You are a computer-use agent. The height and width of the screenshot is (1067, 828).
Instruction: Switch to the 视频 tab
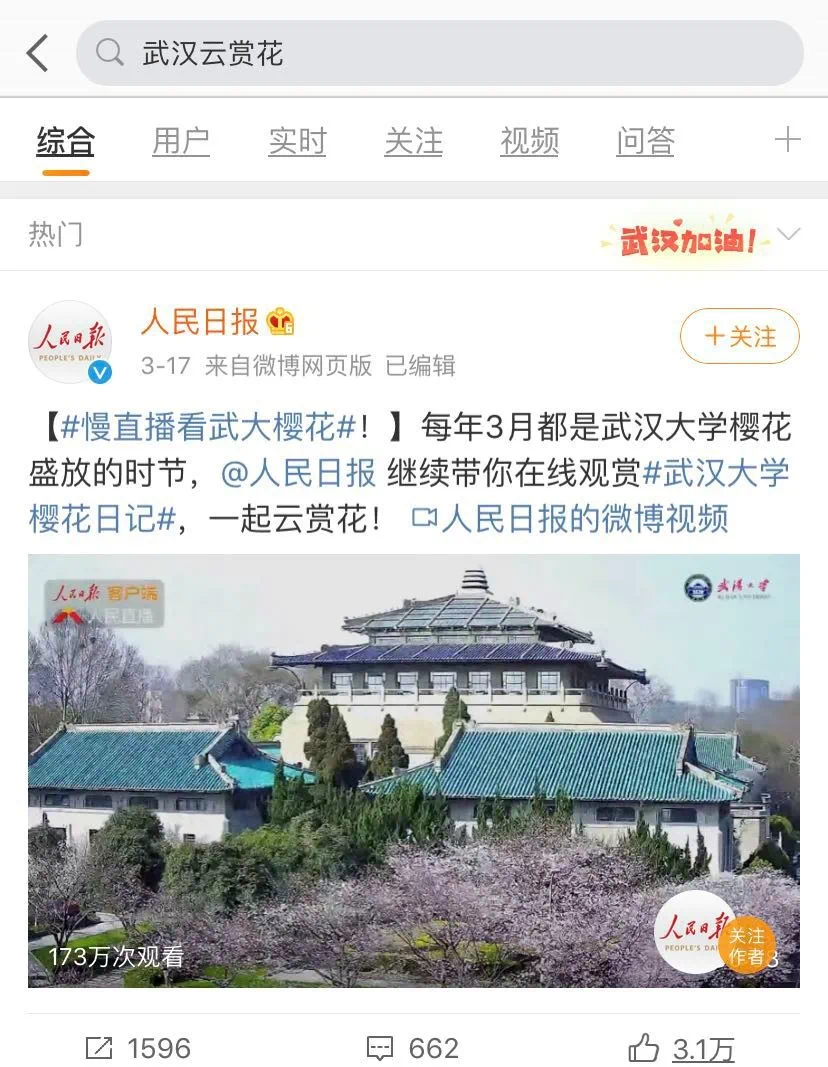pyautogui.click(x=529, y=142)
